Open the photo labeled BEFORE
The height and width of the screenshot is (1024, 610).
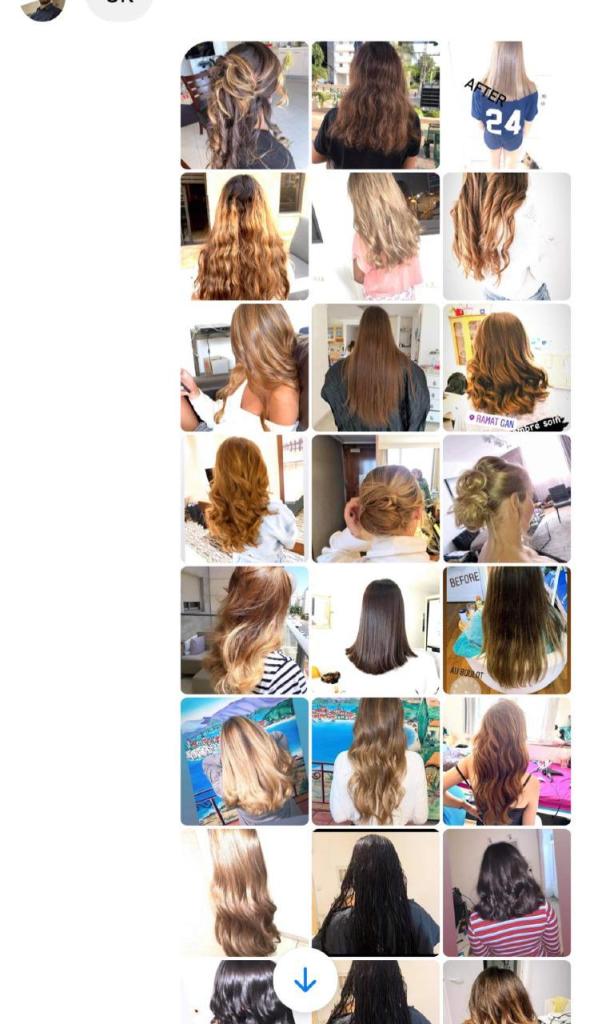click(x=507, y=630)
